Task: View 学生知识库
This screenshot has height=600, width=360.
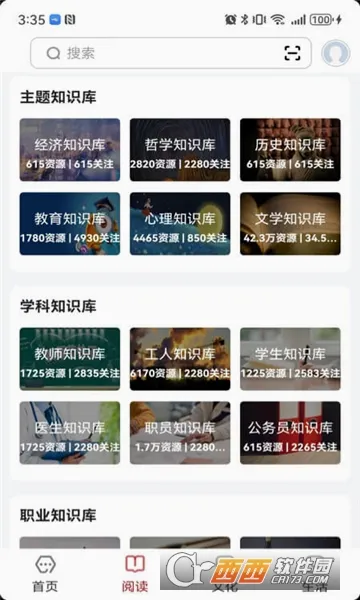Action: pyautogui.click(x=290, y=359)
